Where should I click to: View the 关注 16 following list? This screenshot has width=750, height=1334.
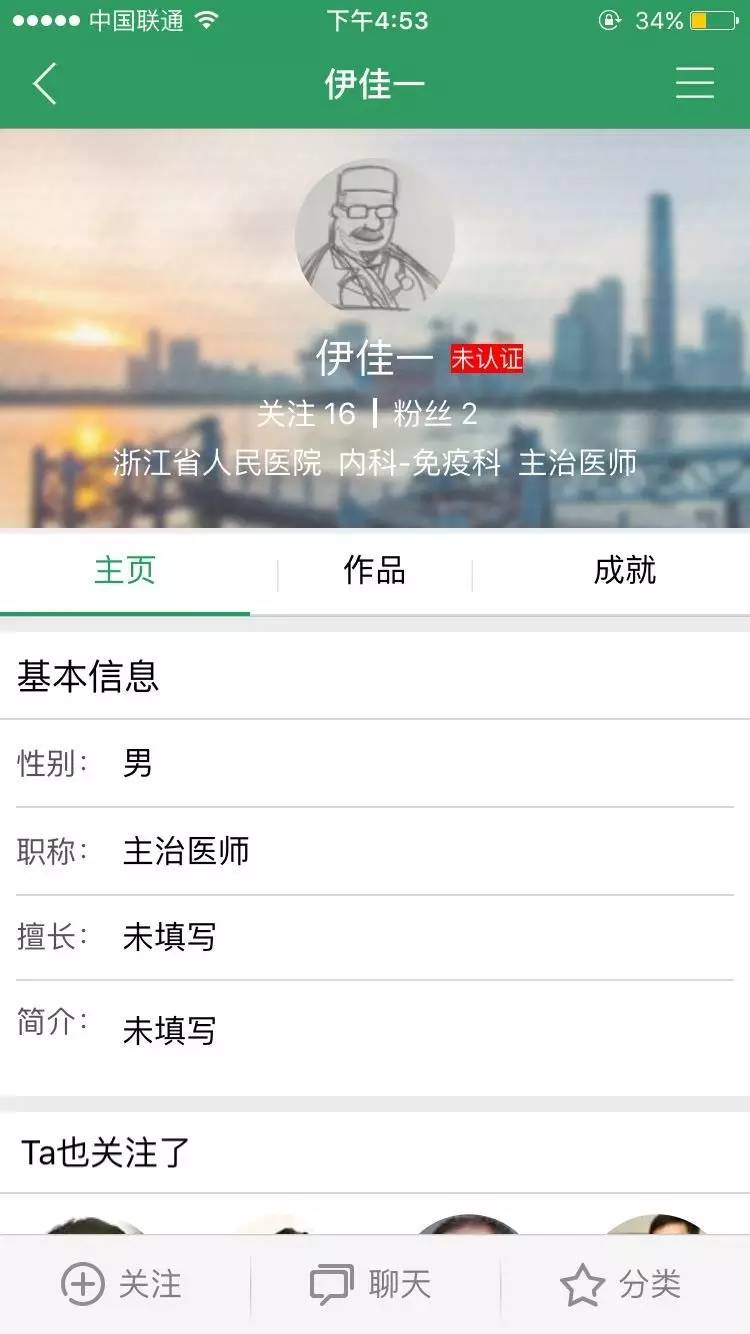click(x=306, y=413)
